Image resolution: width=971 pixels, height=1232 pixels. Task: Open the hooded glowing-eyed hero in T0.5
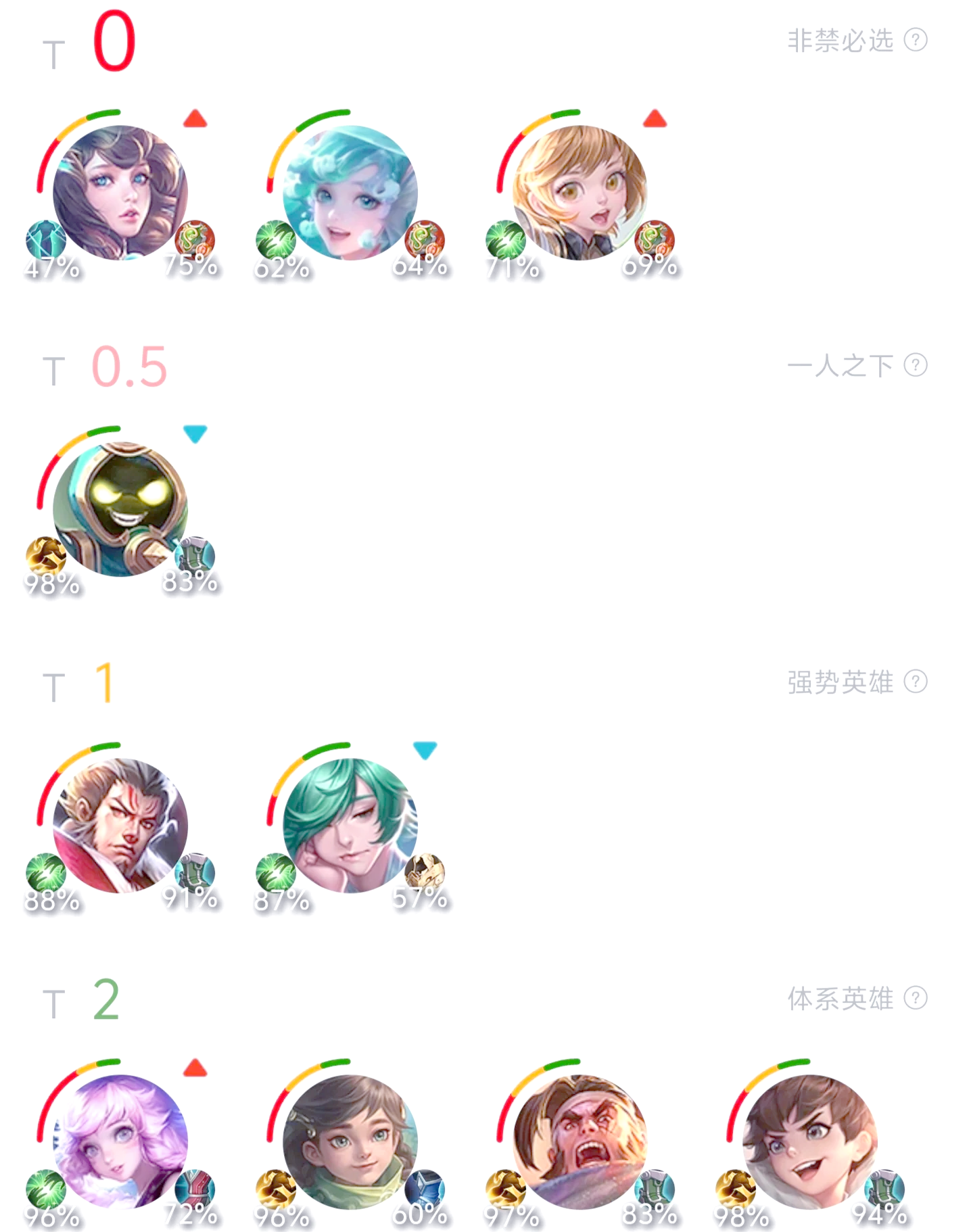point(120,508)
